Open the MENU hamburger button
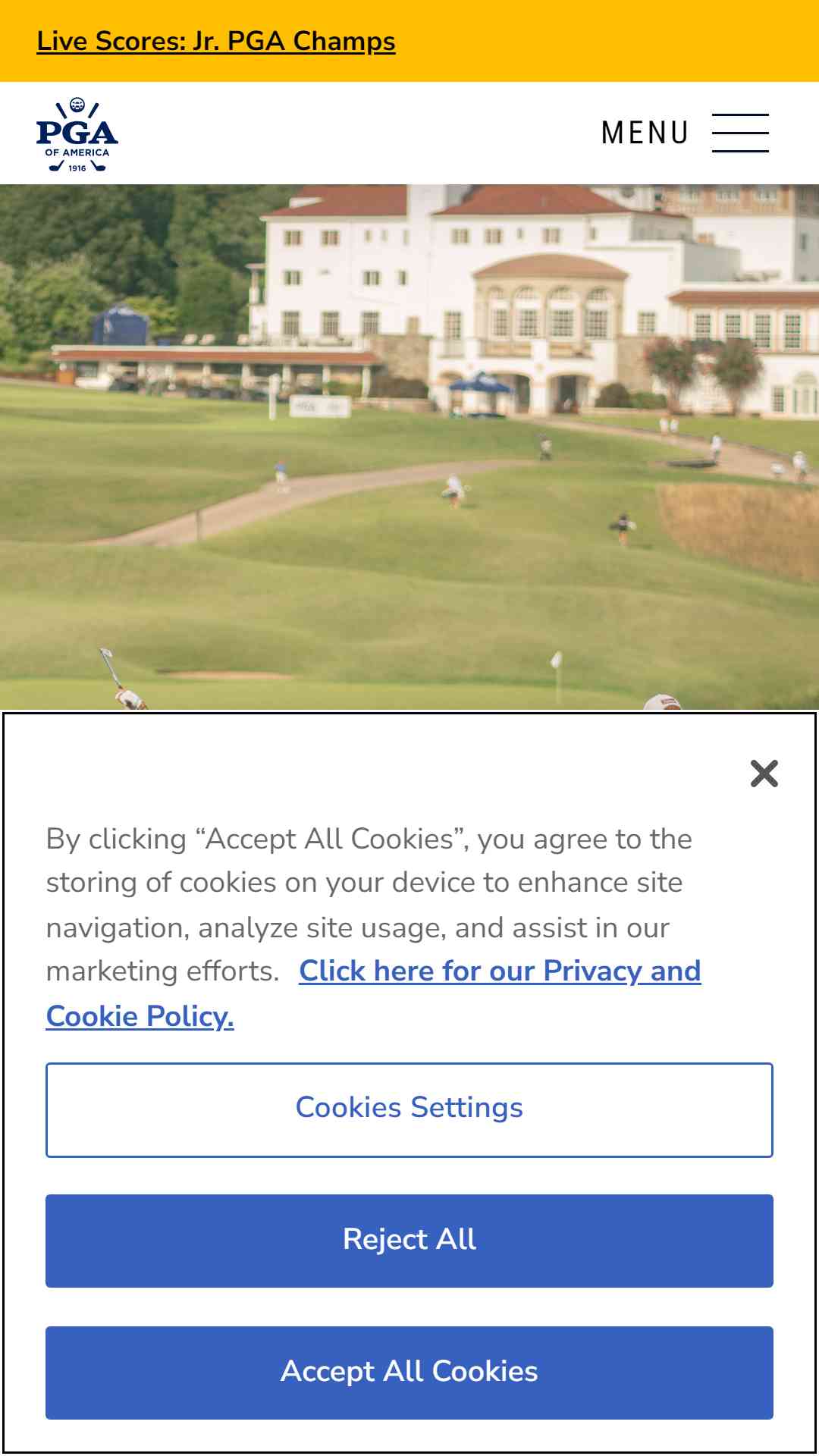The height and width of the screenshot is (1456, 819). [x=685, y=133]
